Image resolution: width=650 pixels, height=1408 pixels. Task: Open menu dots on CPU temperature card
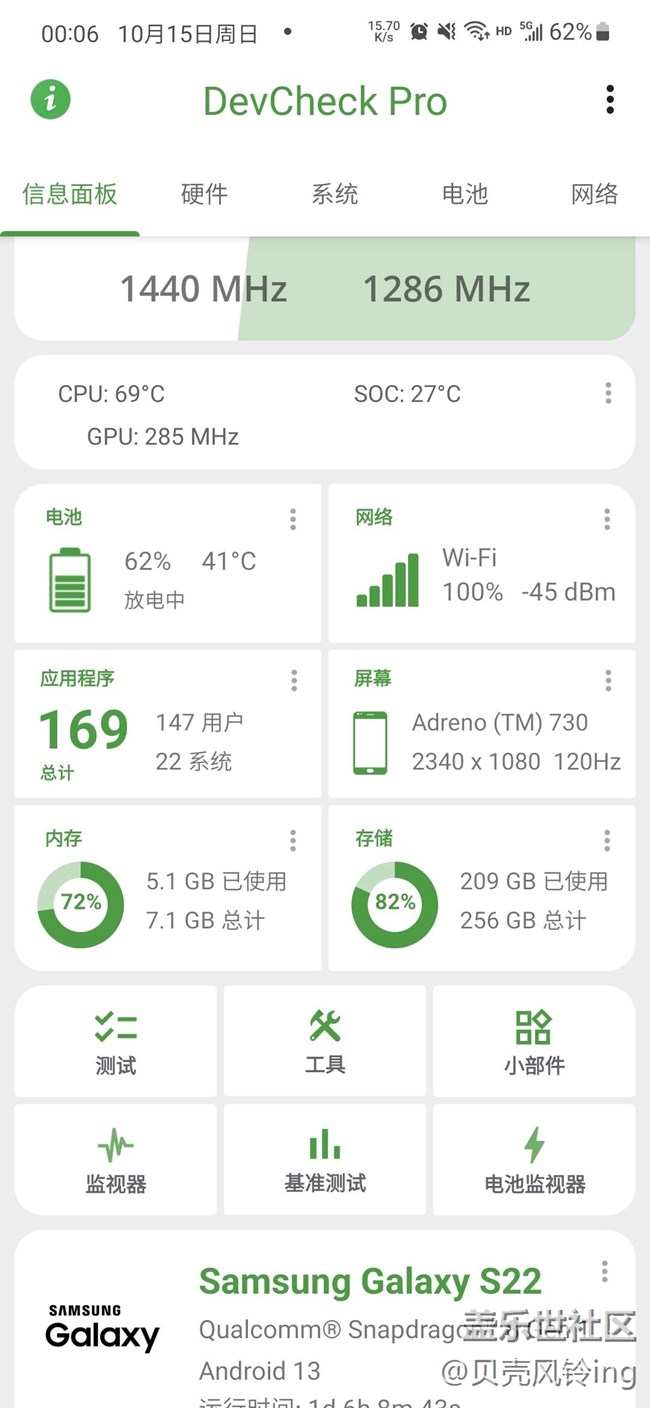608,393
